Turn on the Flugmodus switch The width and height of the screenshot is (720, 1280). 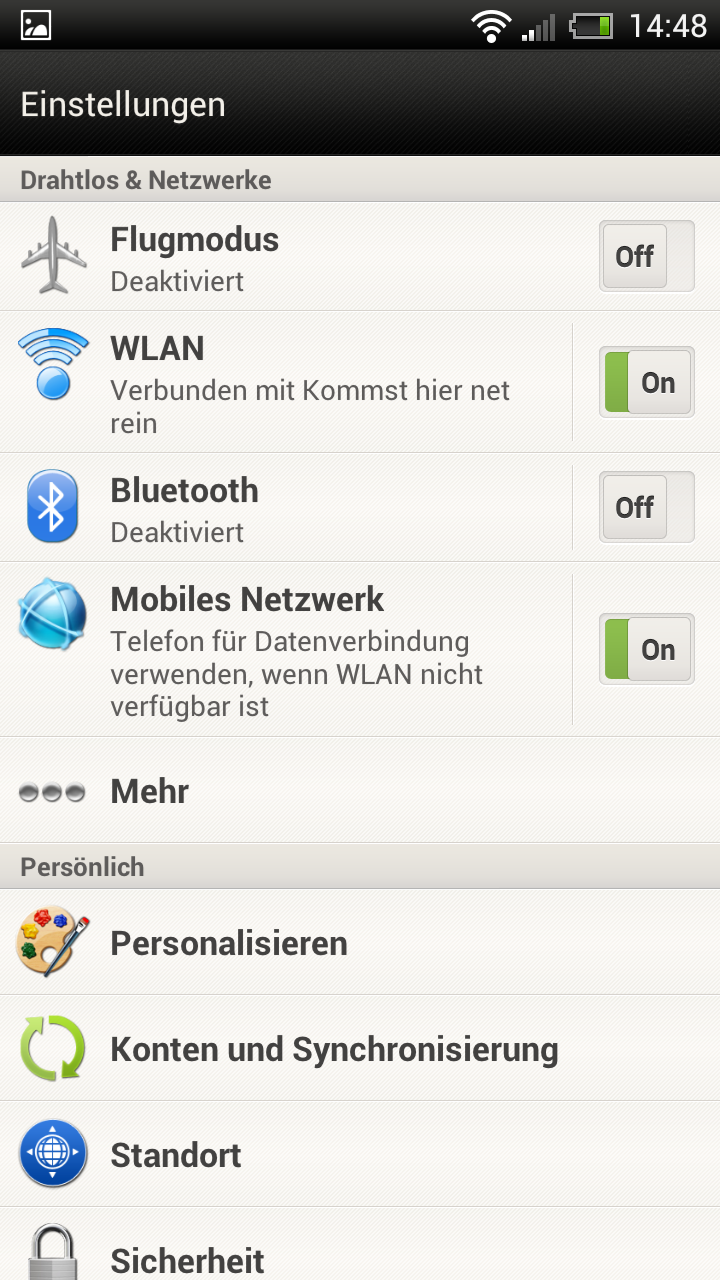coord(646,256)
